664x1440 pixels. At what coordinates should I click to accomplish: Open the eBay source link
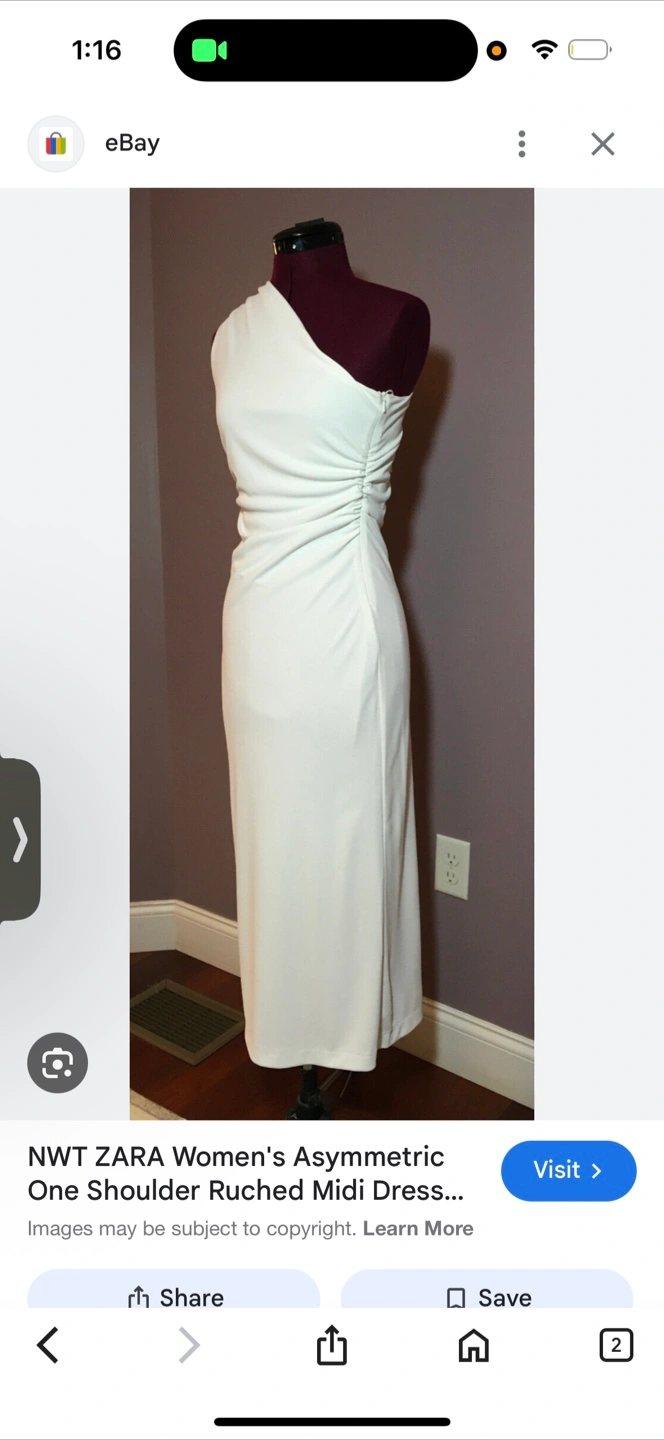(x=131, y=144)
